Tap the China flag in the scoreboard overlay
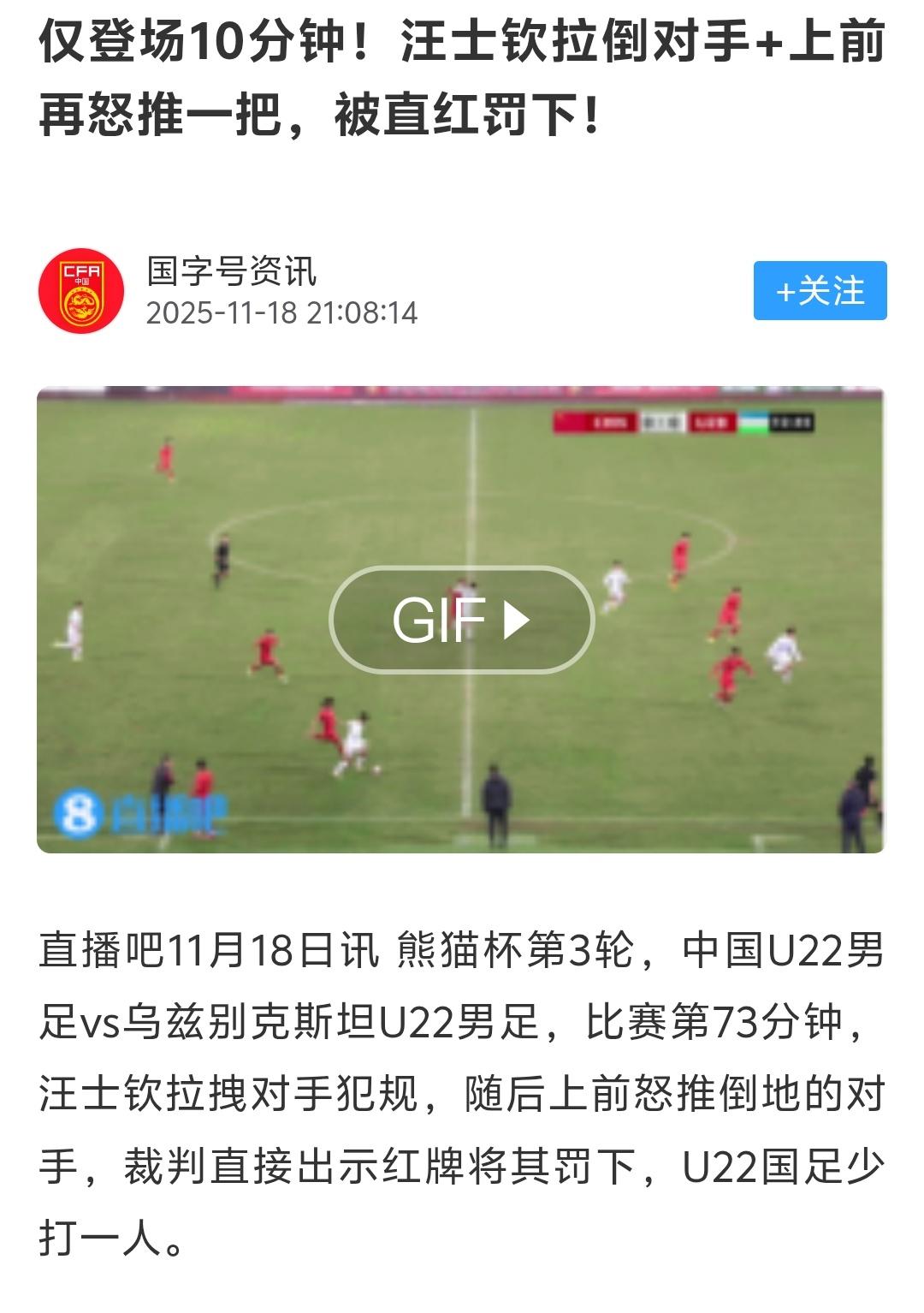 [x=562, y=422]
